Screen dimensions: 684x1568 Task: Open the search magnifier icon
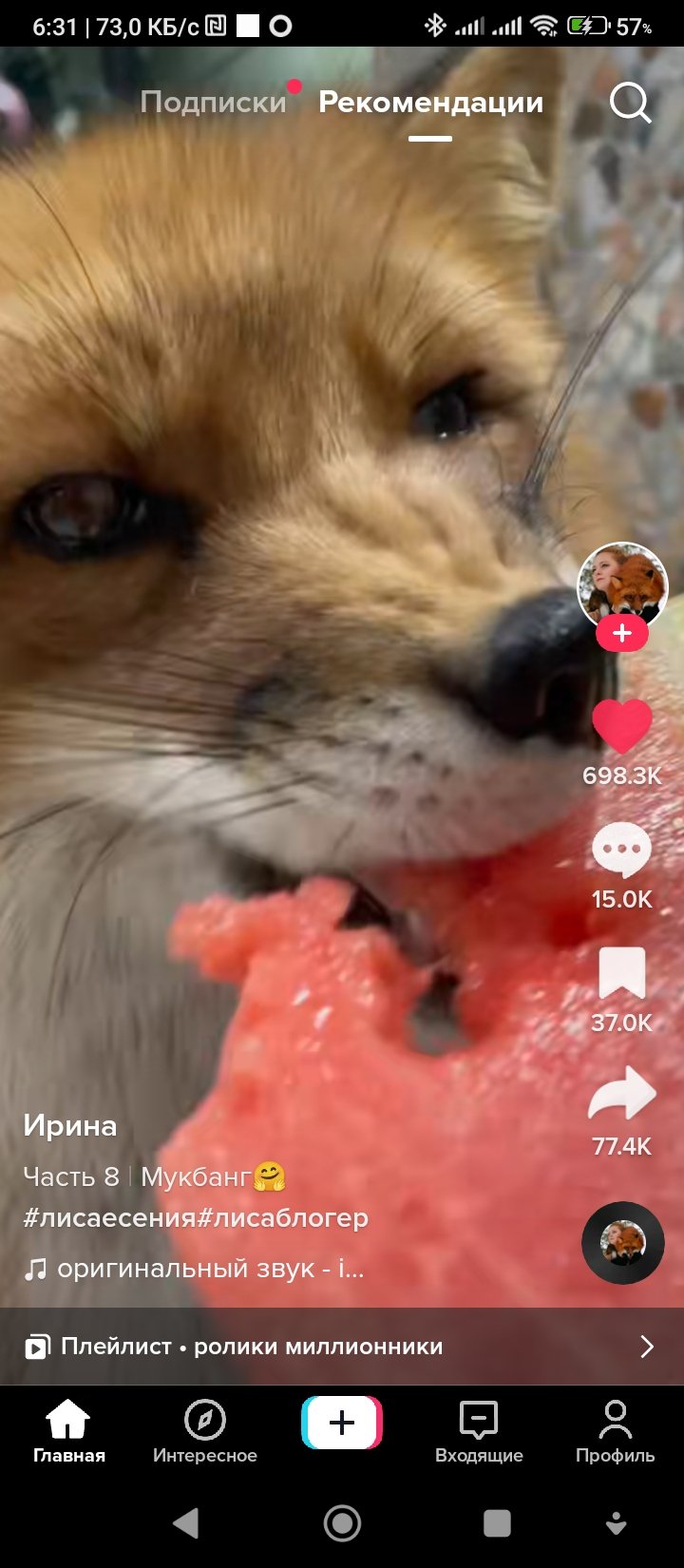[x=630, y=103]
